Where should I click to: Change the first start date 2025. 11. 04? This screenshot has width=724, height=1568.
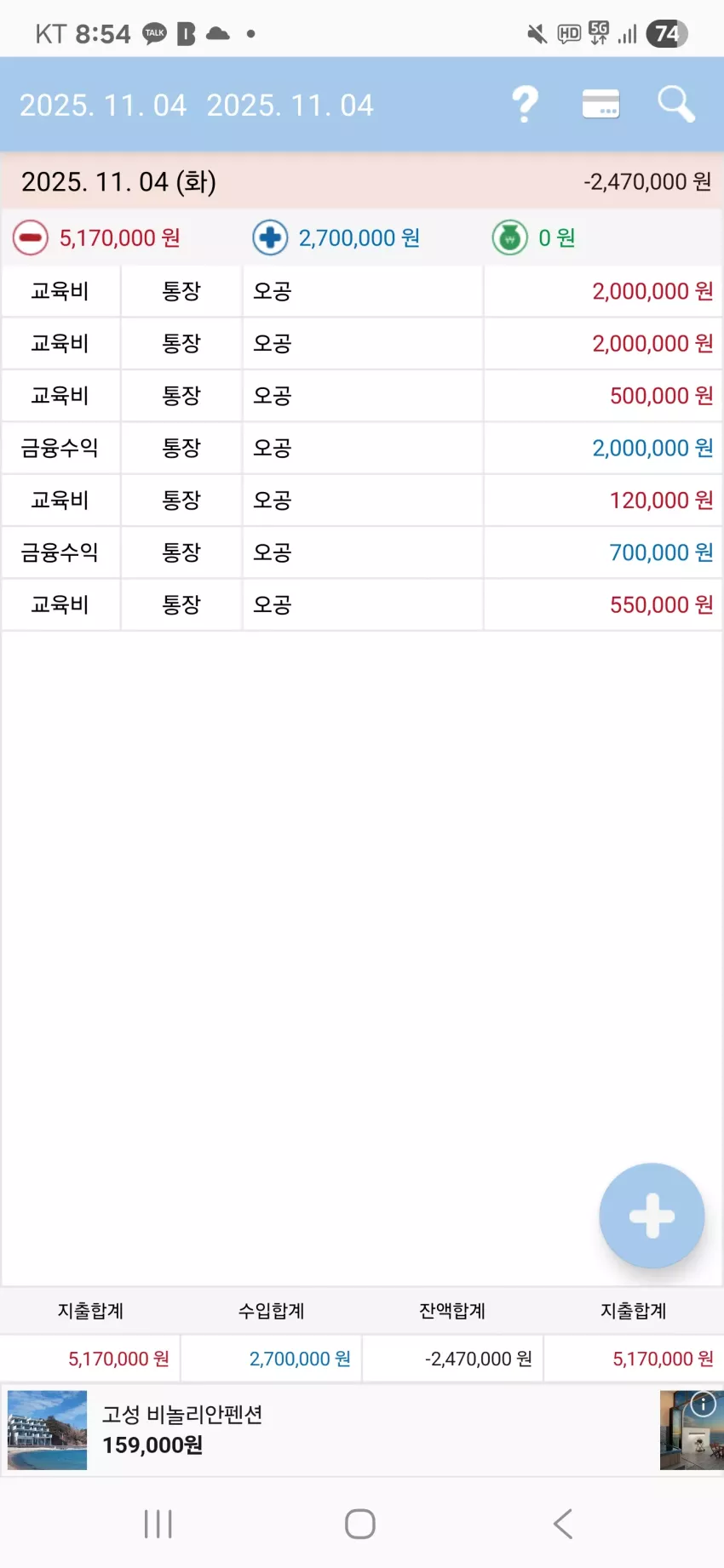coord(103,106)
